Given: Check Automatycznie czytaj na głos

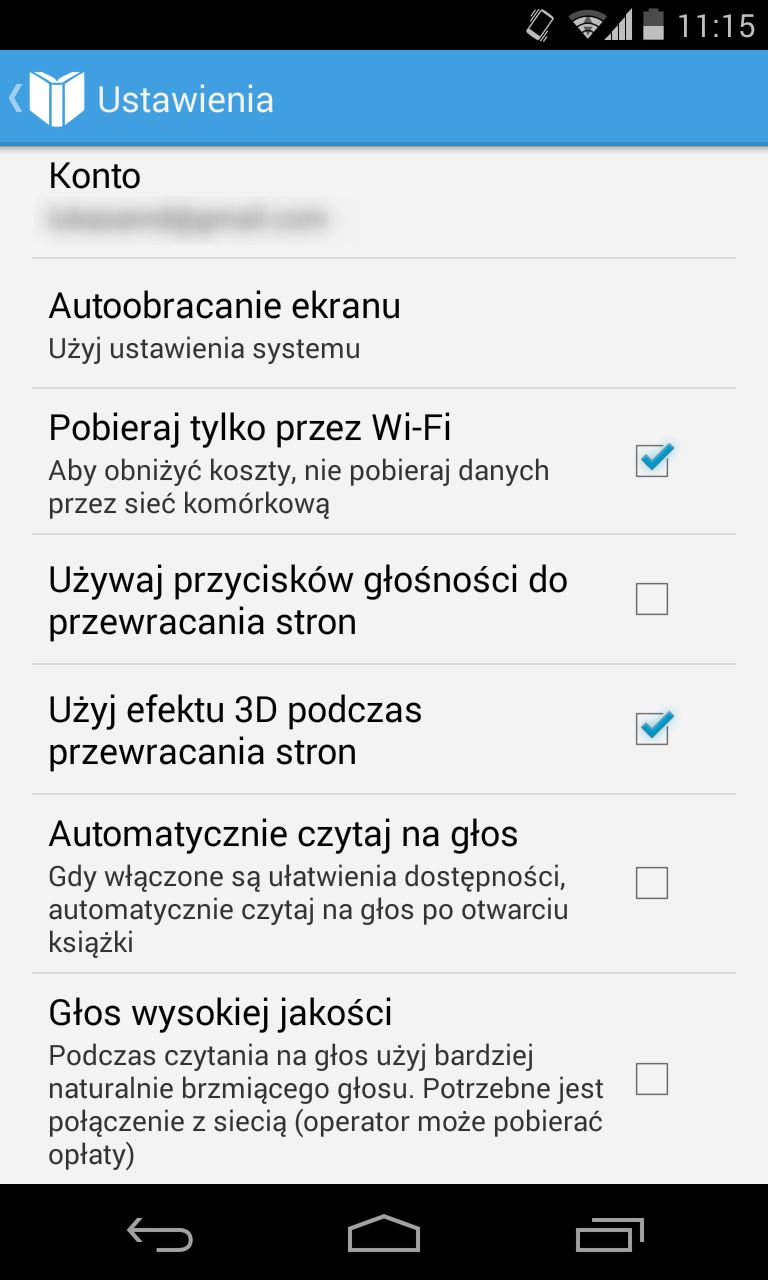Looking at the screenshot, I should click(x=652, y=883).
